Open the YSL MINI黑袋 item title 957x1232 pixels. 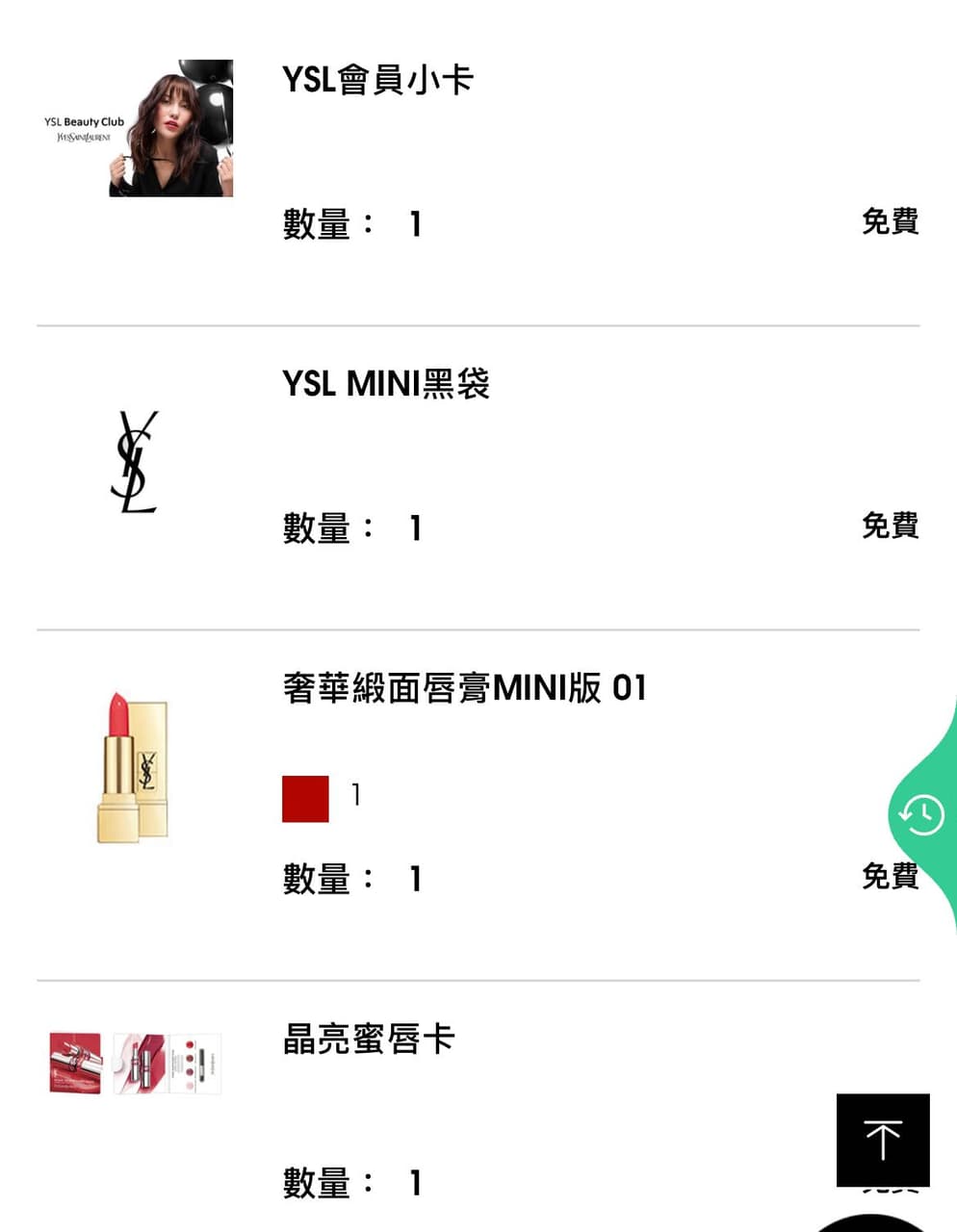(x=387, y=384)
